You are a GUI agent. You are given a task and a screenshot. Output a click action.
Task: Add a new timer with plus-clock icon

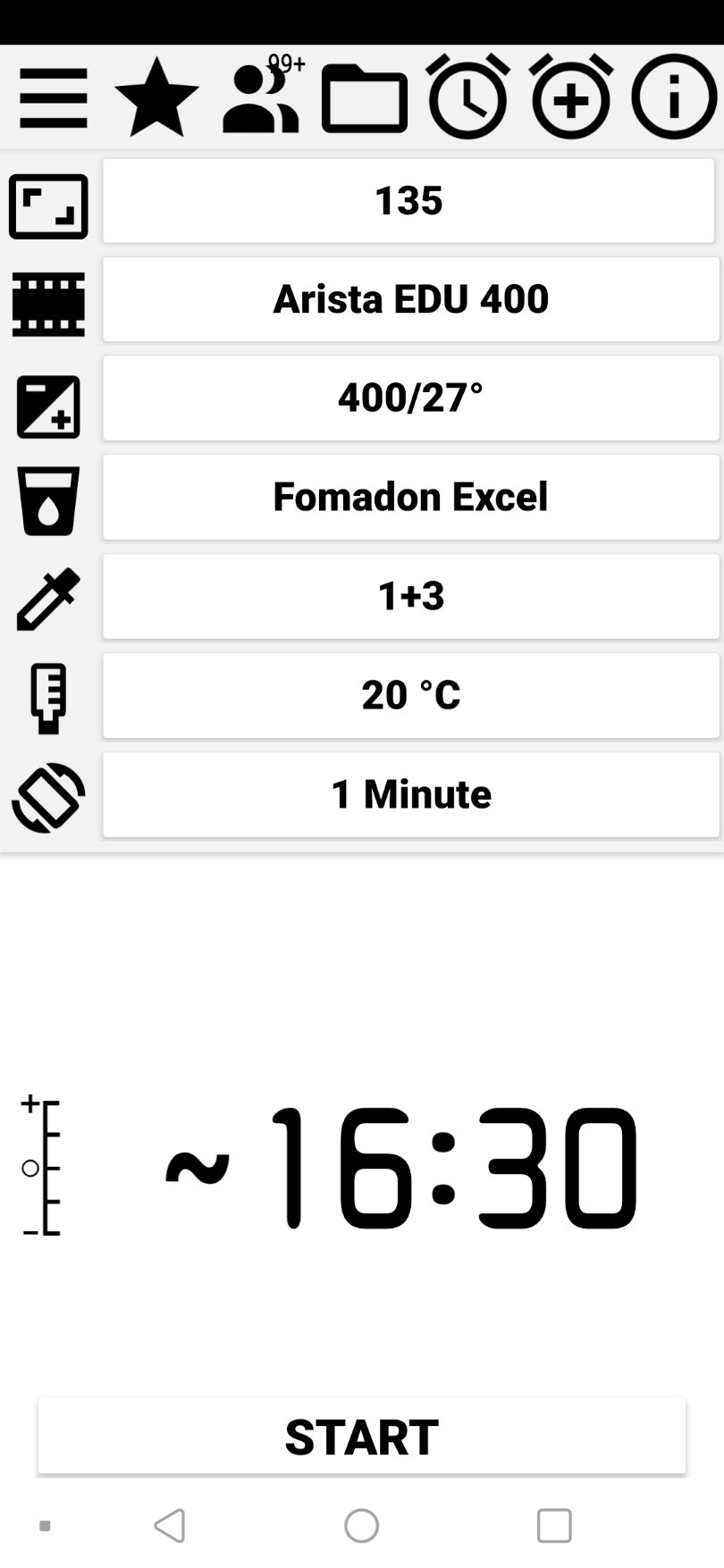571,98
